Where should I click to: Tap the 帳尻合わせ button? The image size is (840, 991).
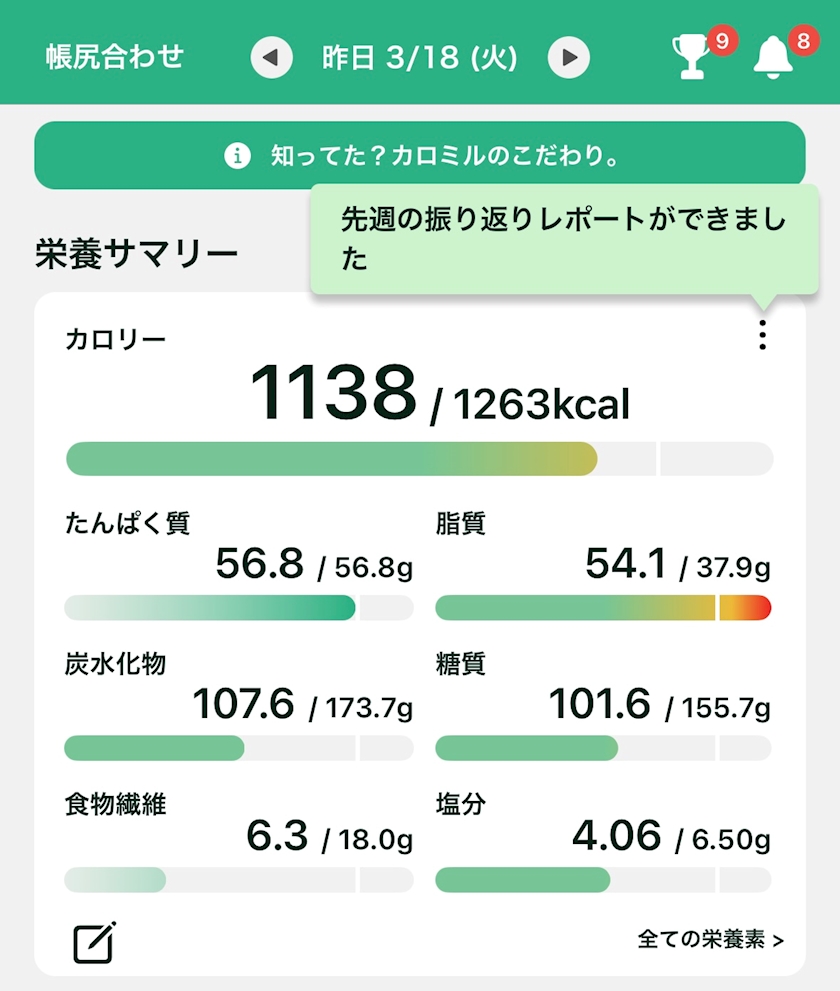coord(115,57)
